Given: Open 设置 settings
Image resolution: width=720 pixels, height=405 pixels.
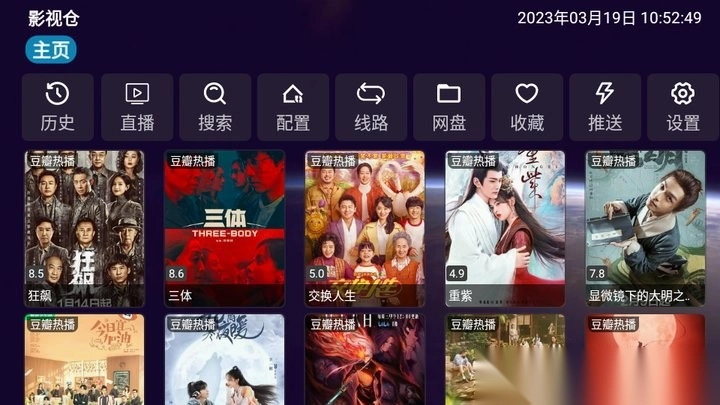Looking at the screenshot, I should [x=683, y=107].
